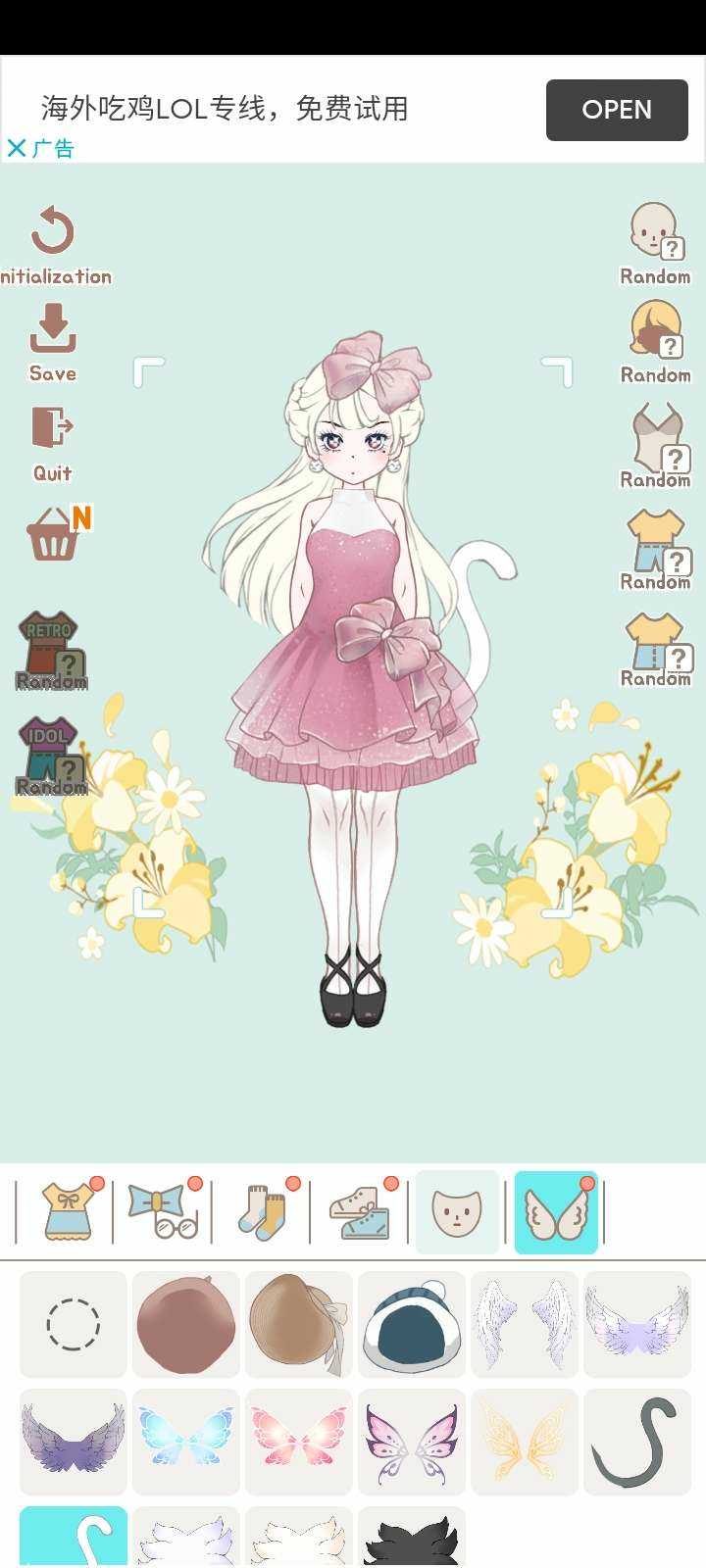706x1568 pixels.
Task: Switch to the dress clothing category
Action: pyautogui.click(x=68, y=1213)
